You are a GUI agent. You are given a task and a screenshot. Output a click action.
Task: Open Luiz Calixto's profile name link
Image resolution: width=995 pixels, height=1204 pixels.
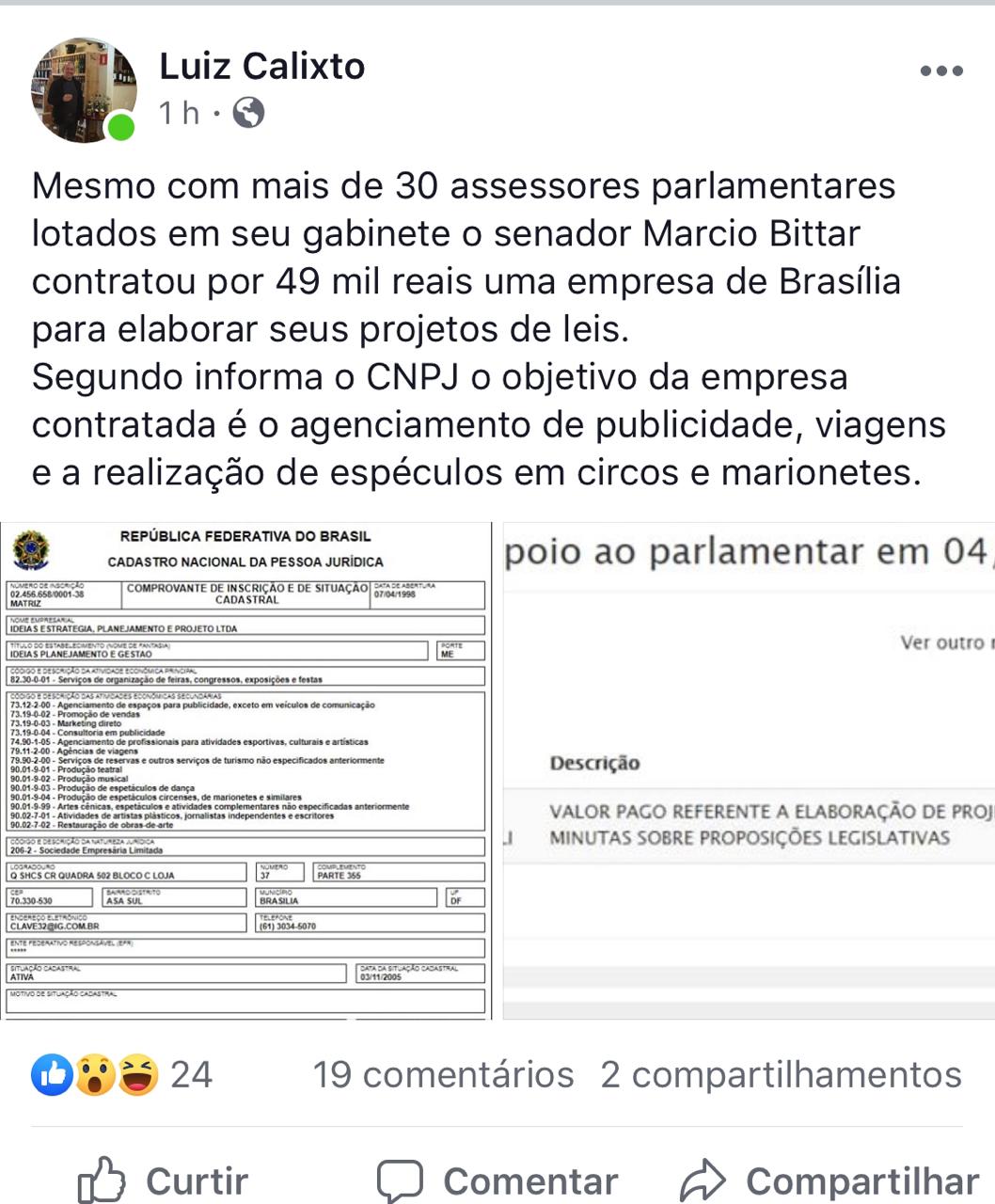pos(261,67)
